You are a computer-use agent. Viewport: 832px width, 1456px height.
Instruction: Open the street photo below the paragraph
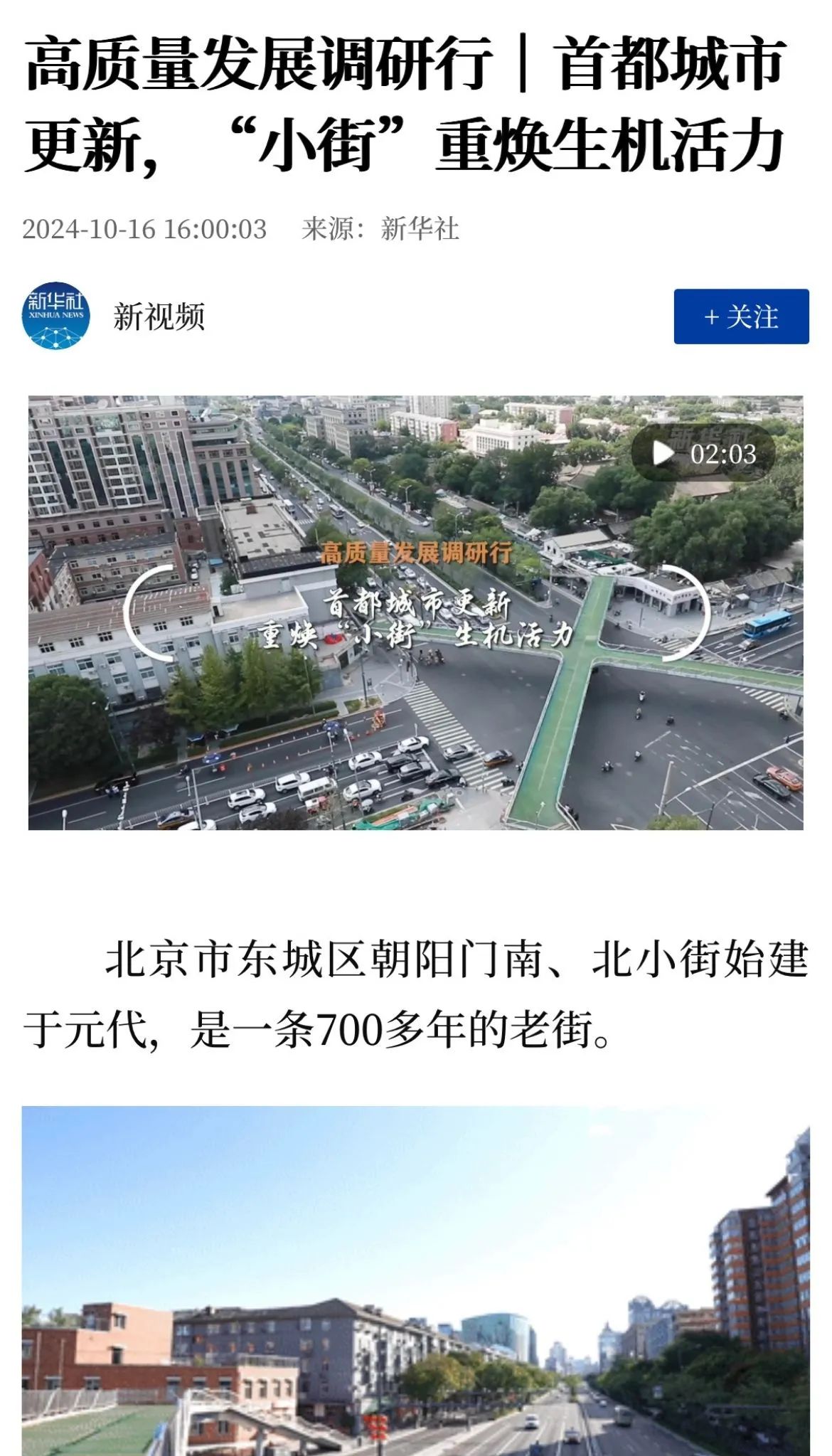pos(415,1280)
